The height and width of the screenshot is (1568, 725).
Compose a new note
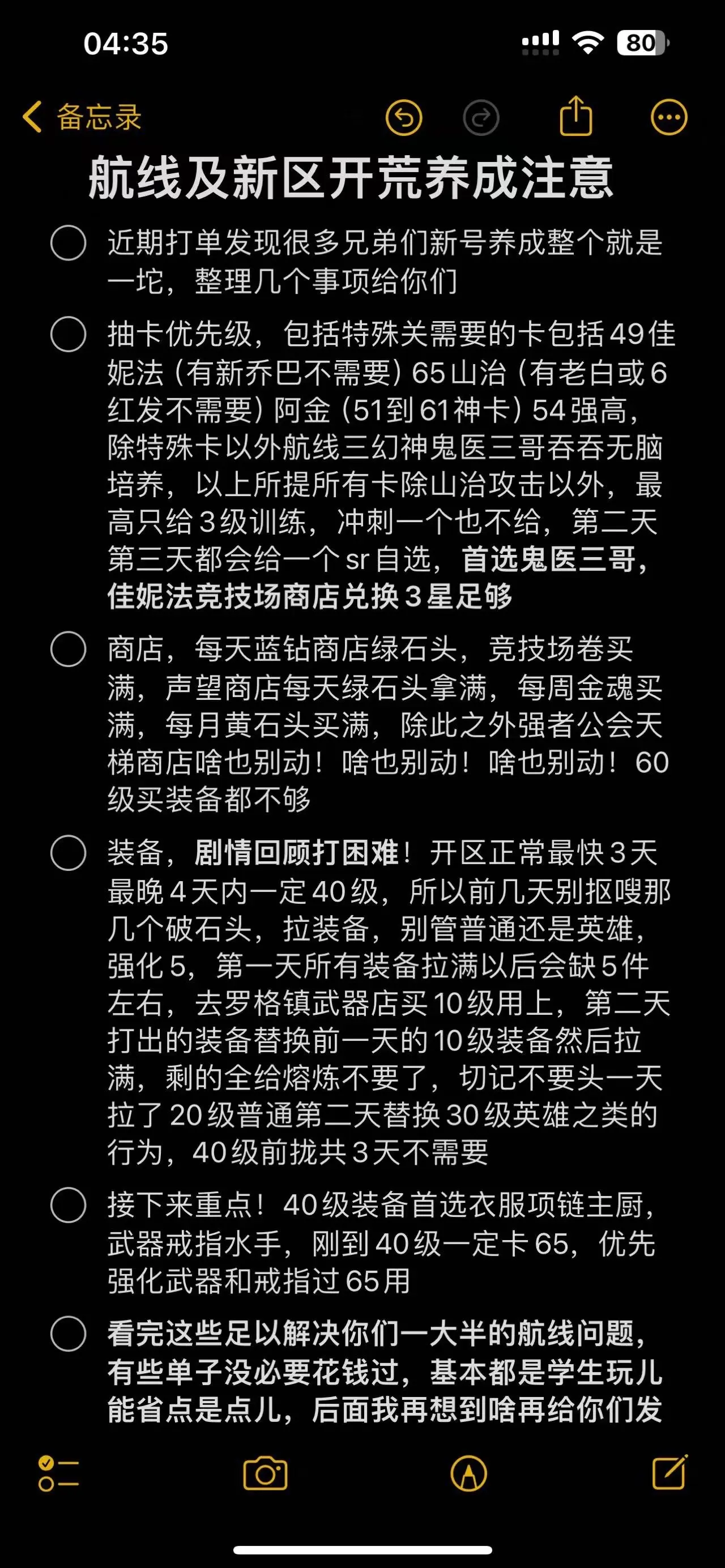[669, 1472]
